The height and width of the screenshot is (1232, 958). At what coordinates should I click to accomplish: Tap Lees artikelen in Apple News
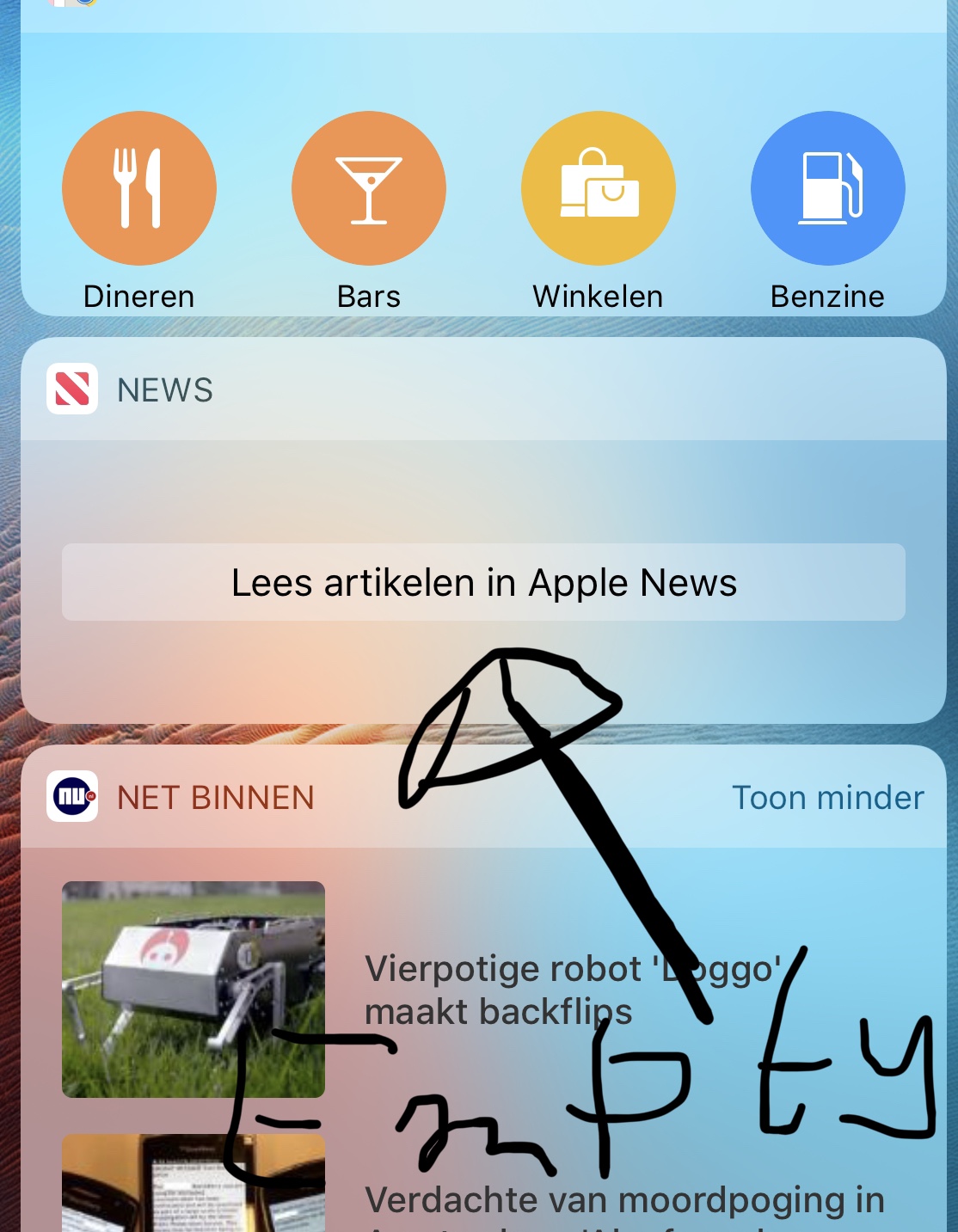(483, 582)
